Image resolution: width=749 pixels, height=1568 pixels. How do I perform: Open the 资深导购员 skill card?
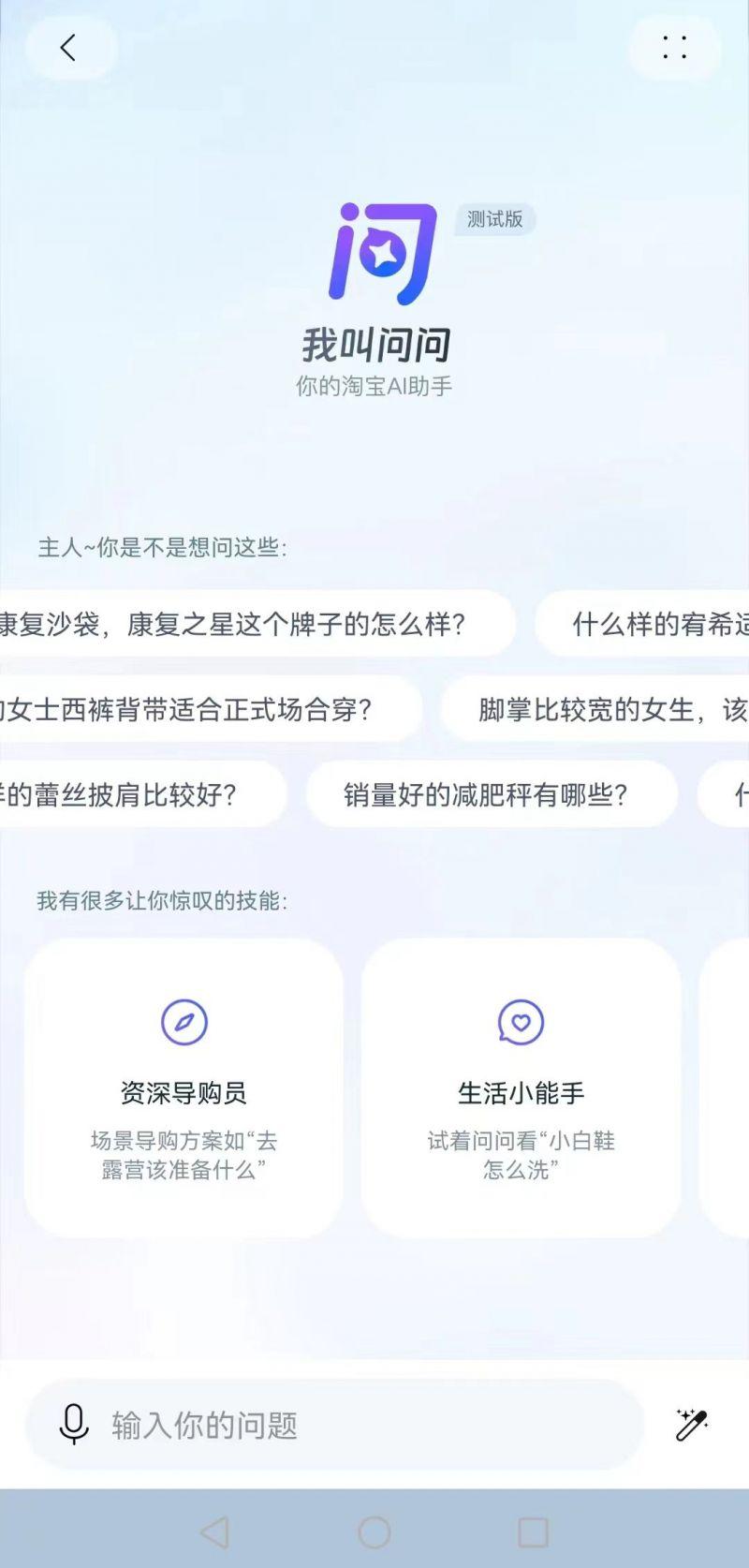point(184,1088)
